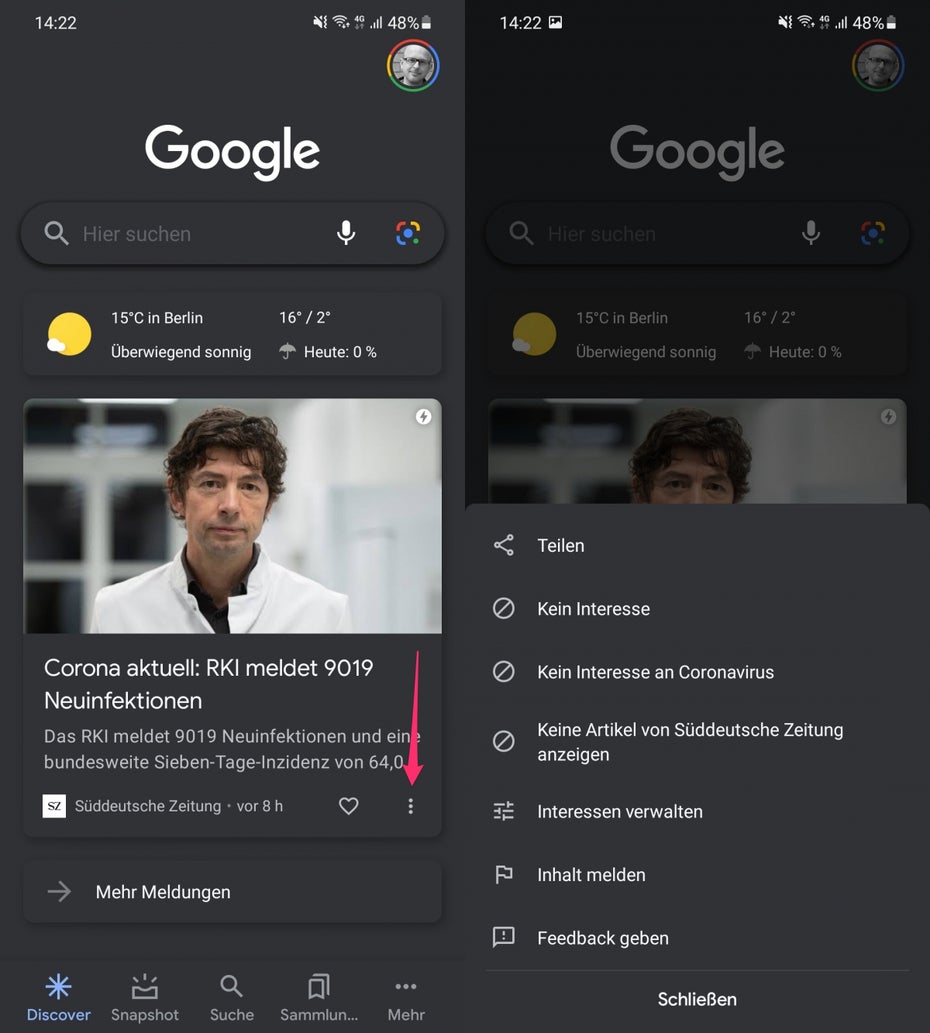
Task: Tap Inhalt melden
Action: pyautogui.click(x=591, y=875)
